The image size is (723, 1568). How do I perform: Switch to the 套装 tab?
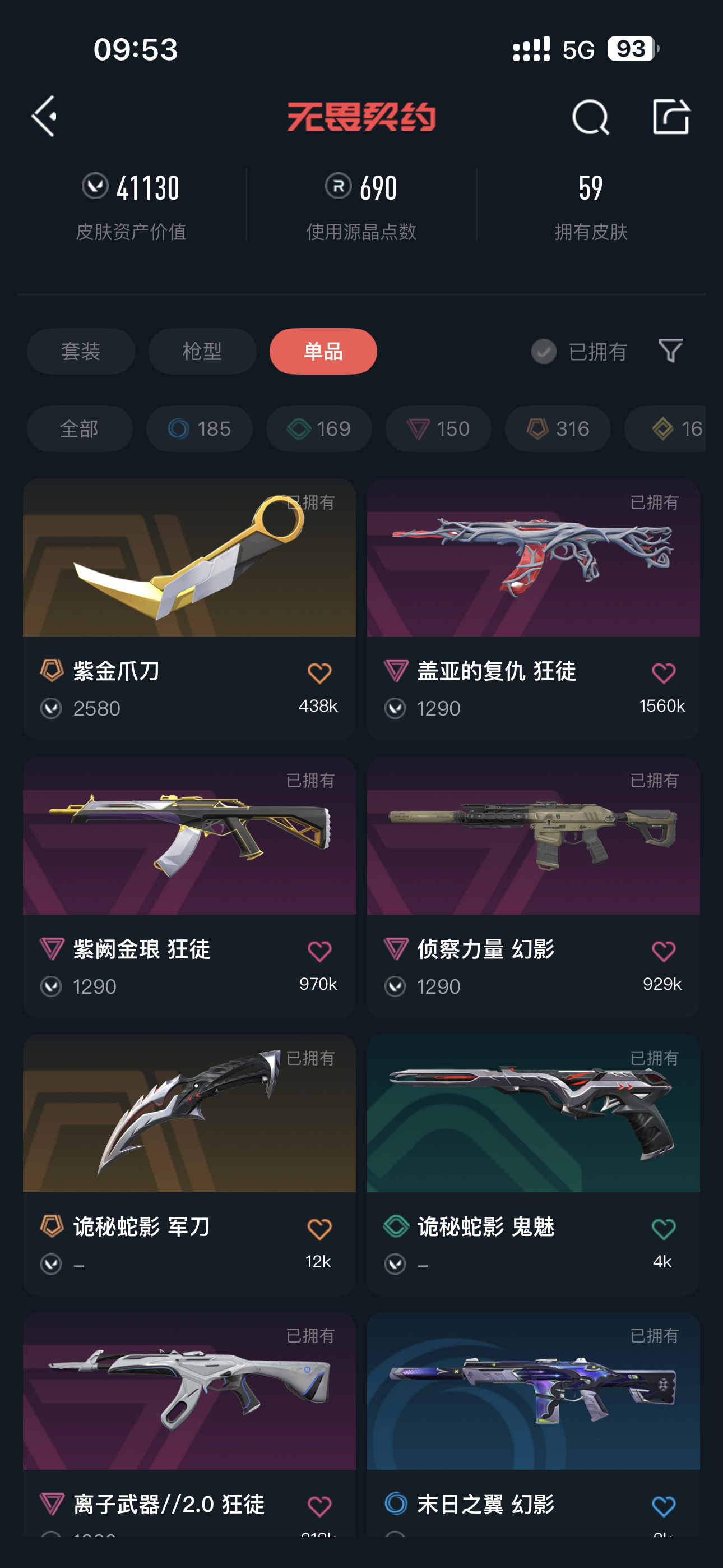(81, 351)
